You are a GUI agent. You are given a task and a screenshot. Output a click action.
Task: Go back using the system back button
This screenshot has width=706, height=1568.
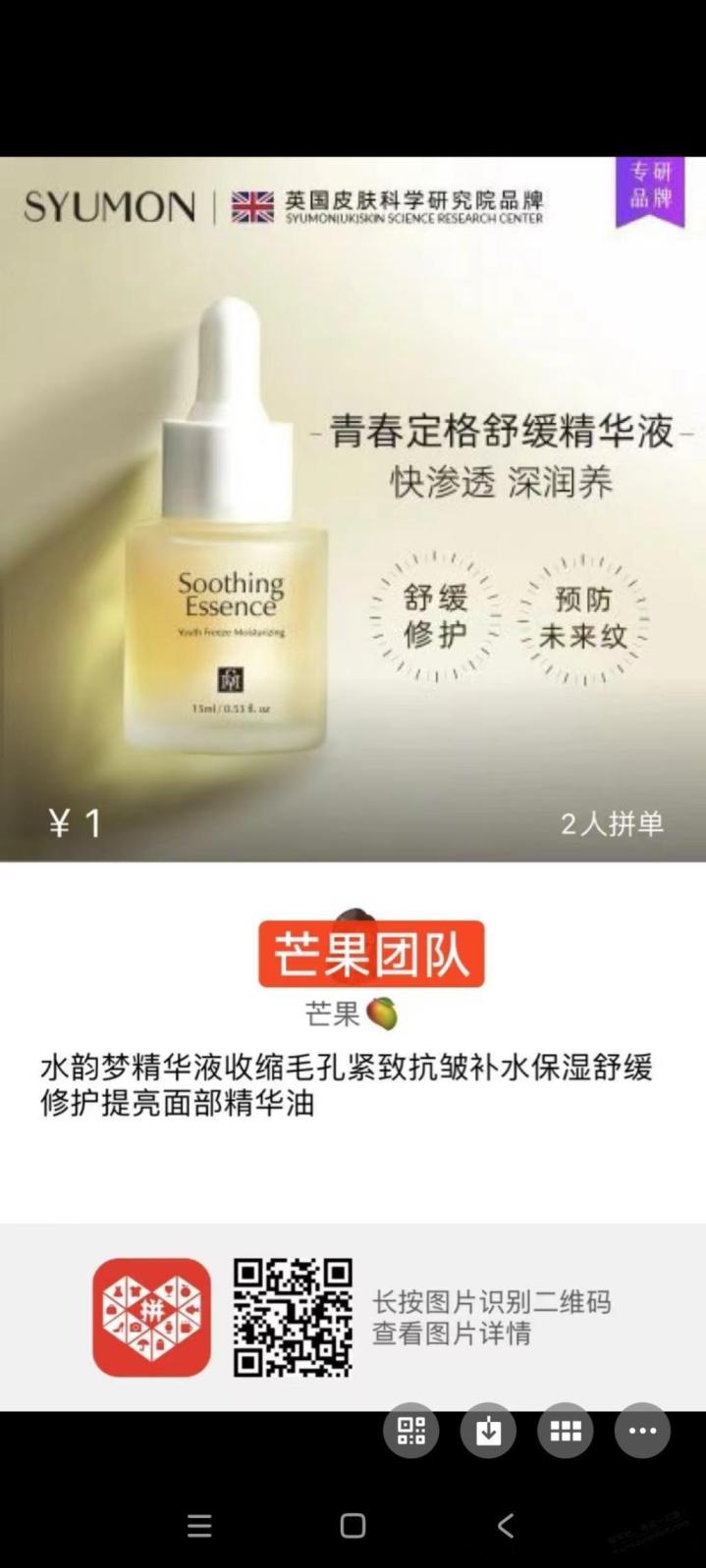506,1525
